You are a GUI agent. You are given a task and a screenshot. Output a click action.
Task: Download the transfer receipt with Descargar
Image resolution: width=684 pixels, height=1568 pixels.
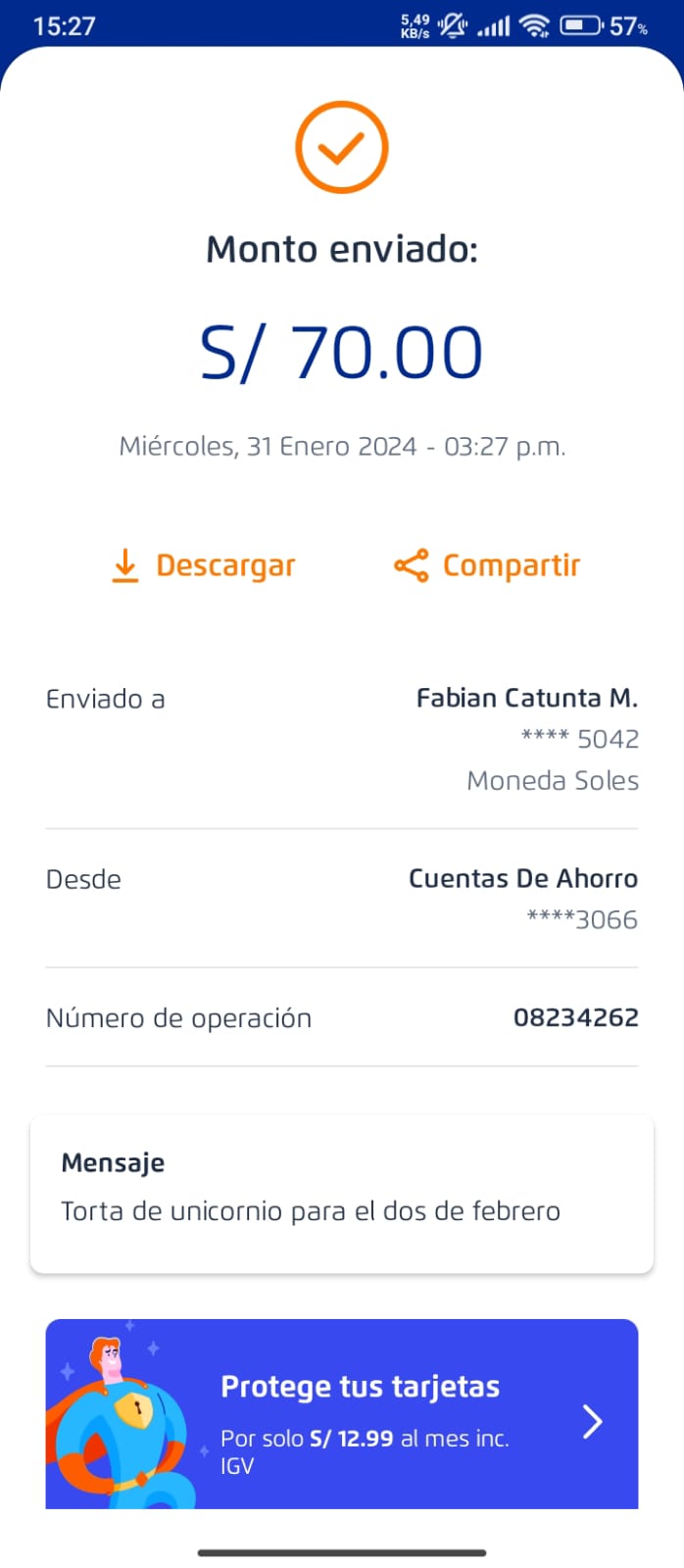coord(204,566)
